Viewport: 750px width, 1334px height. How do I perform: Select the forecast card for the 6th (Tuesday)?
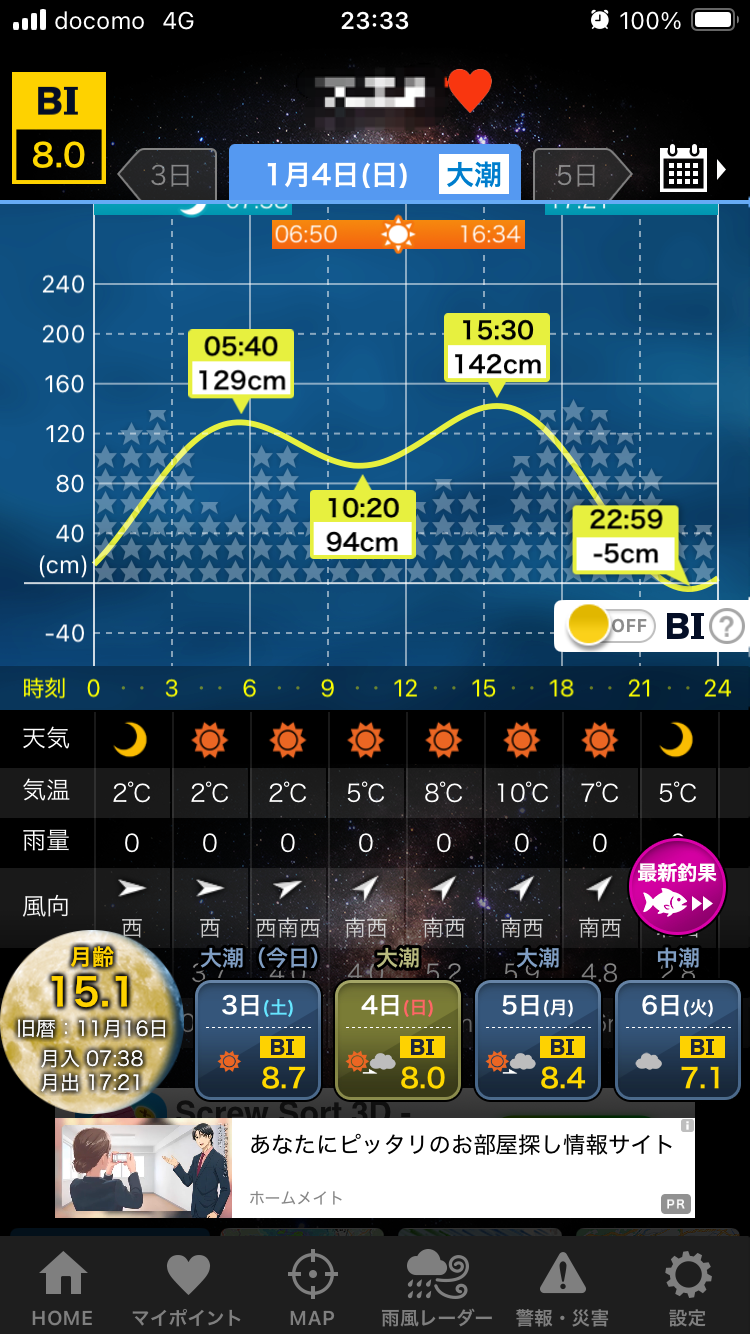pos(678,1040)
